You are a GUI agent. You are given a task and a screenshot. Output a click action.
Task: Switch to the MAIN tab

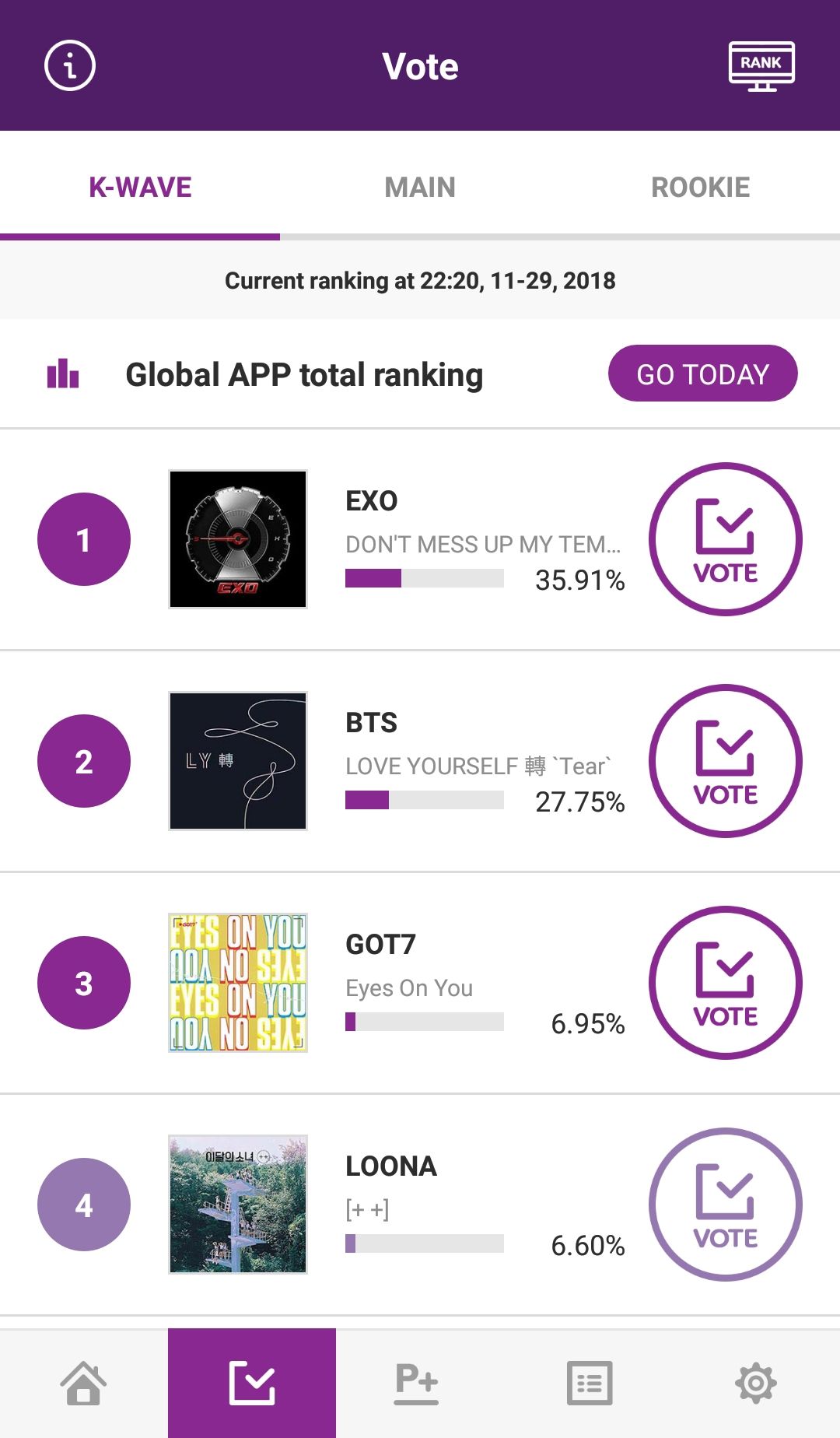(420, 188)
